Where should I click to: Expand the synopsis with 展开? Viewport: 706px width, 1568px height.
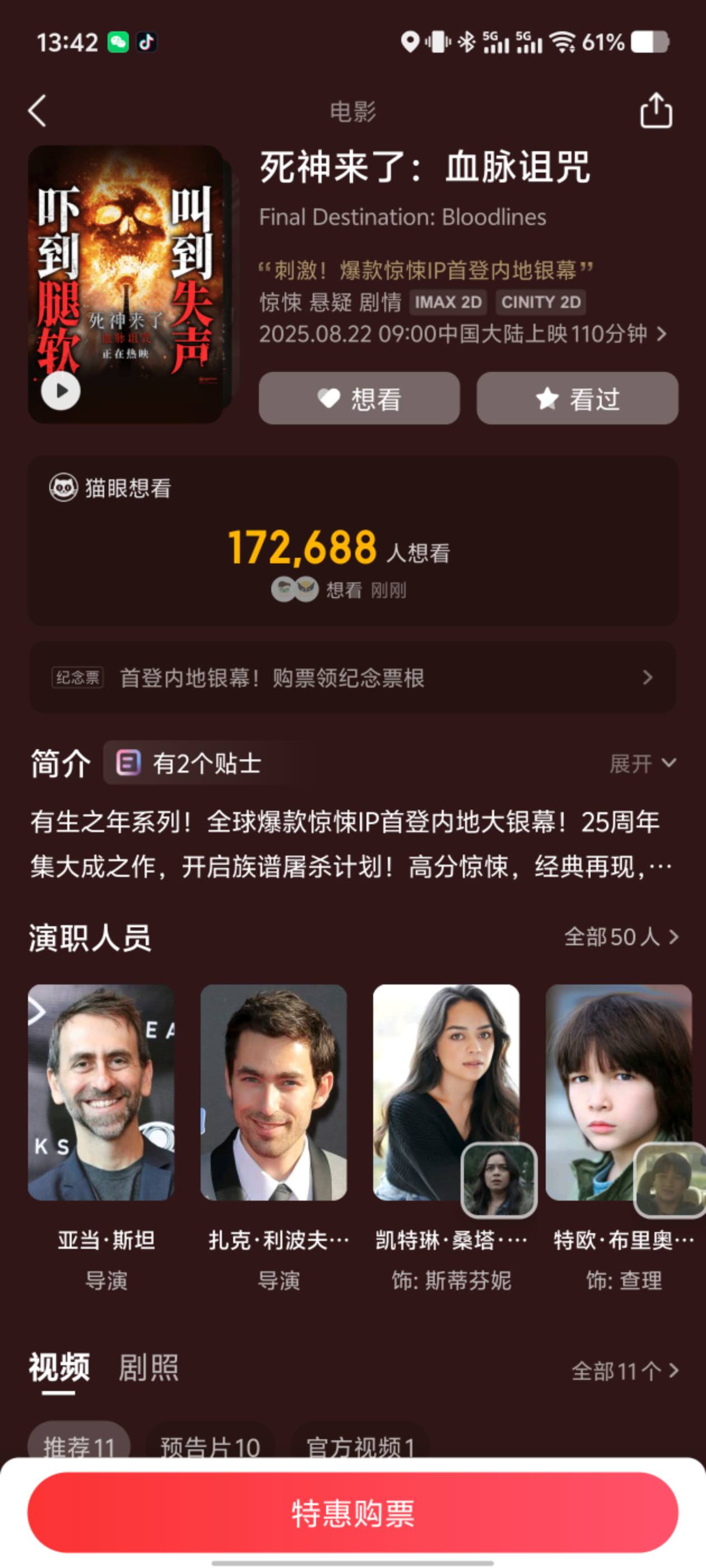[643, 763]
